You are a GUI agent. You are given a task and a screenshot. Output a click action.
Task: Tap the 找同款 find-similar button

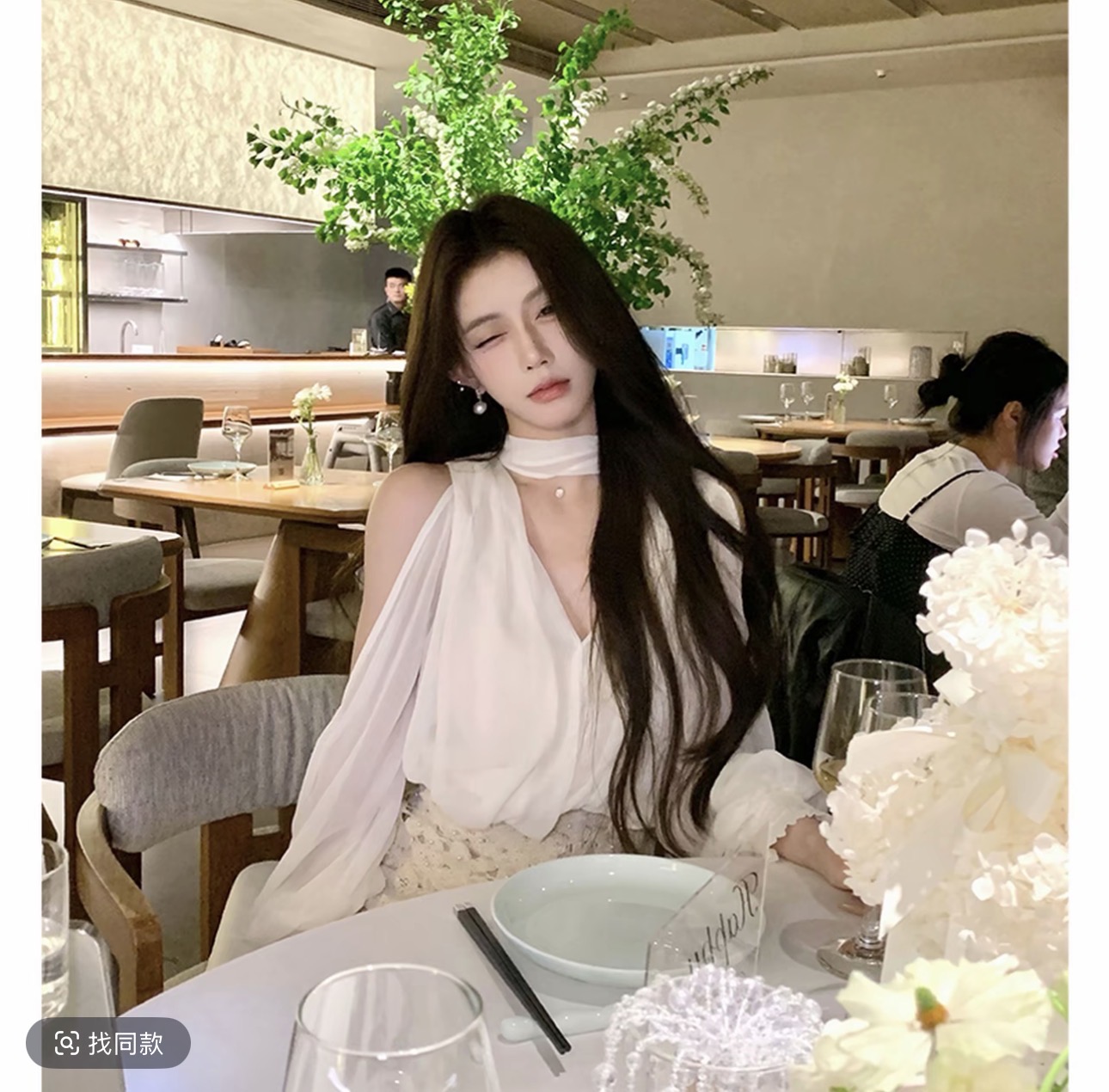click(108, 1043)
